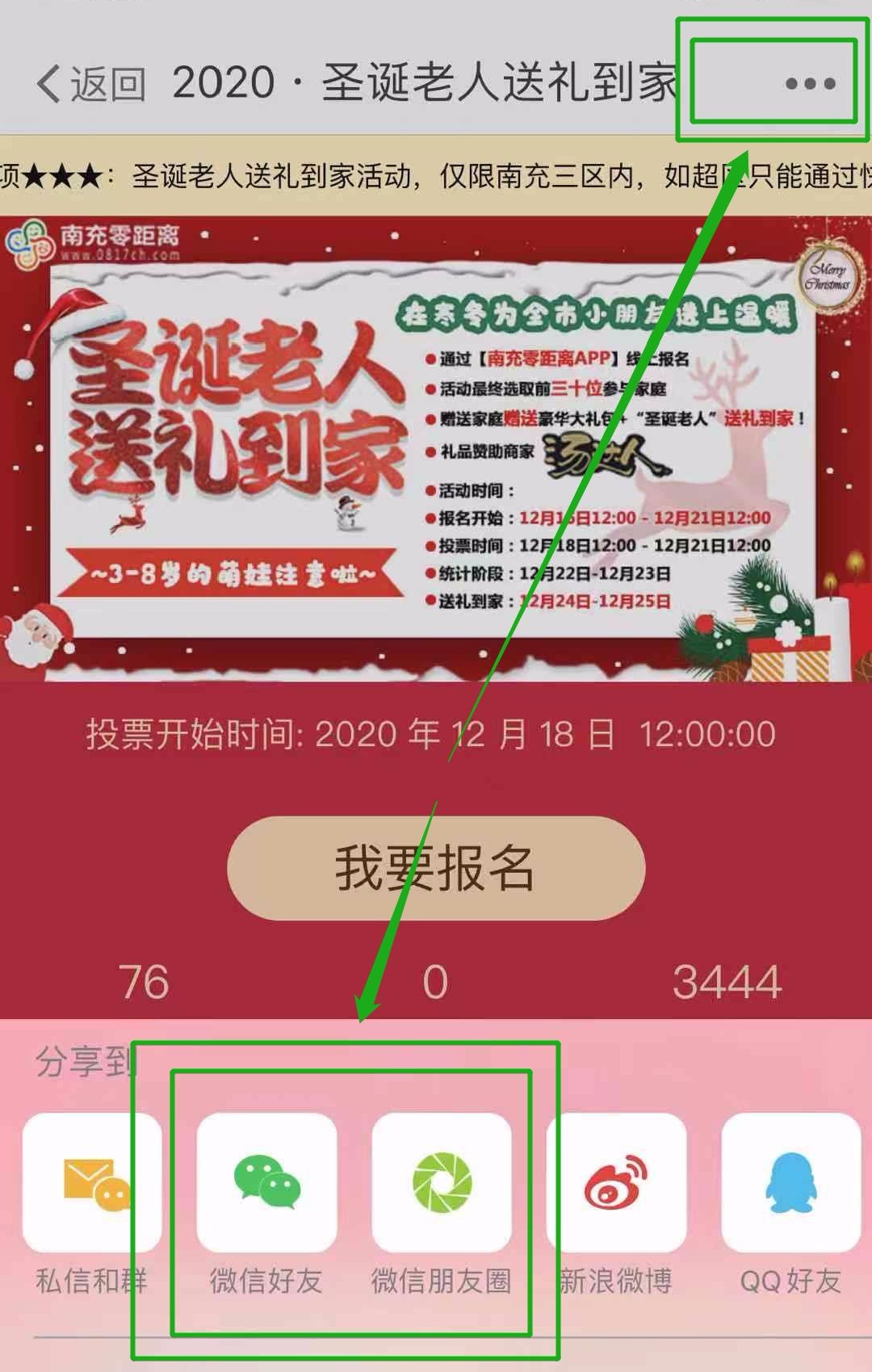Tap the 我要报名 sign-up button
The height and width of the screenshot is (1372, 872).
[436, 868]
